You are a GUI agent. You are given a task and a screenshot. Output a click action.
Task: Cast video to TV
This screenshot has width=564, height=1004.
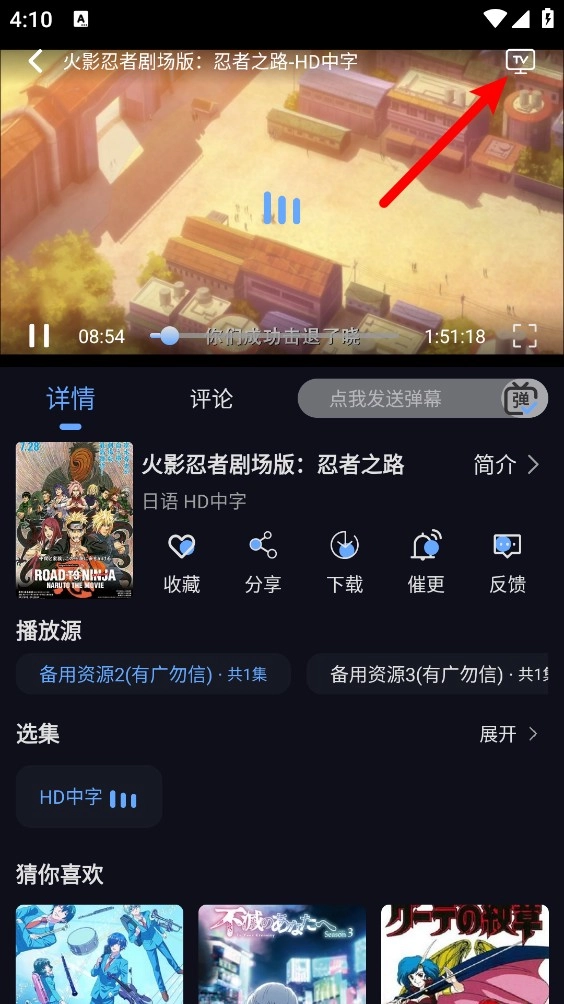(520, 61)
